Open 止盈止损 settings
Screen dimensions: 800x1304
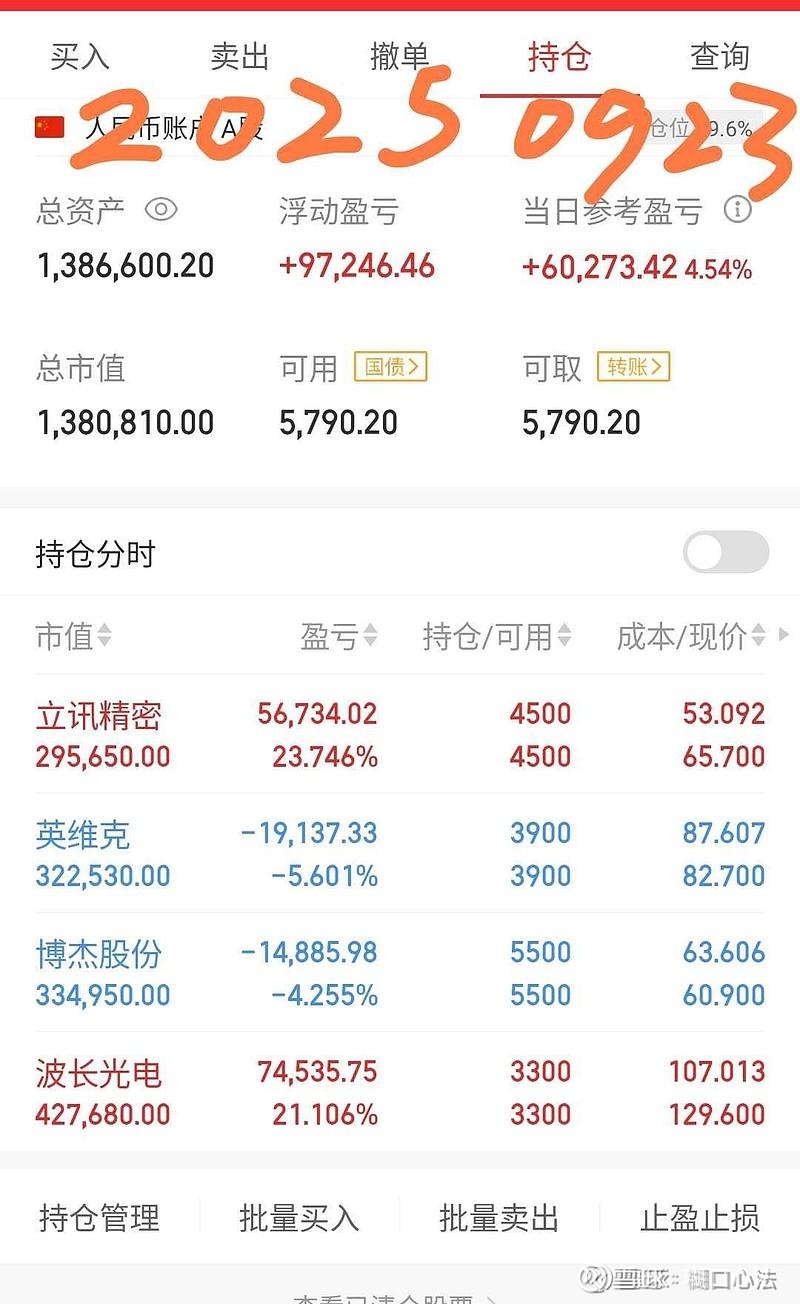click(x=699, y=1218)
